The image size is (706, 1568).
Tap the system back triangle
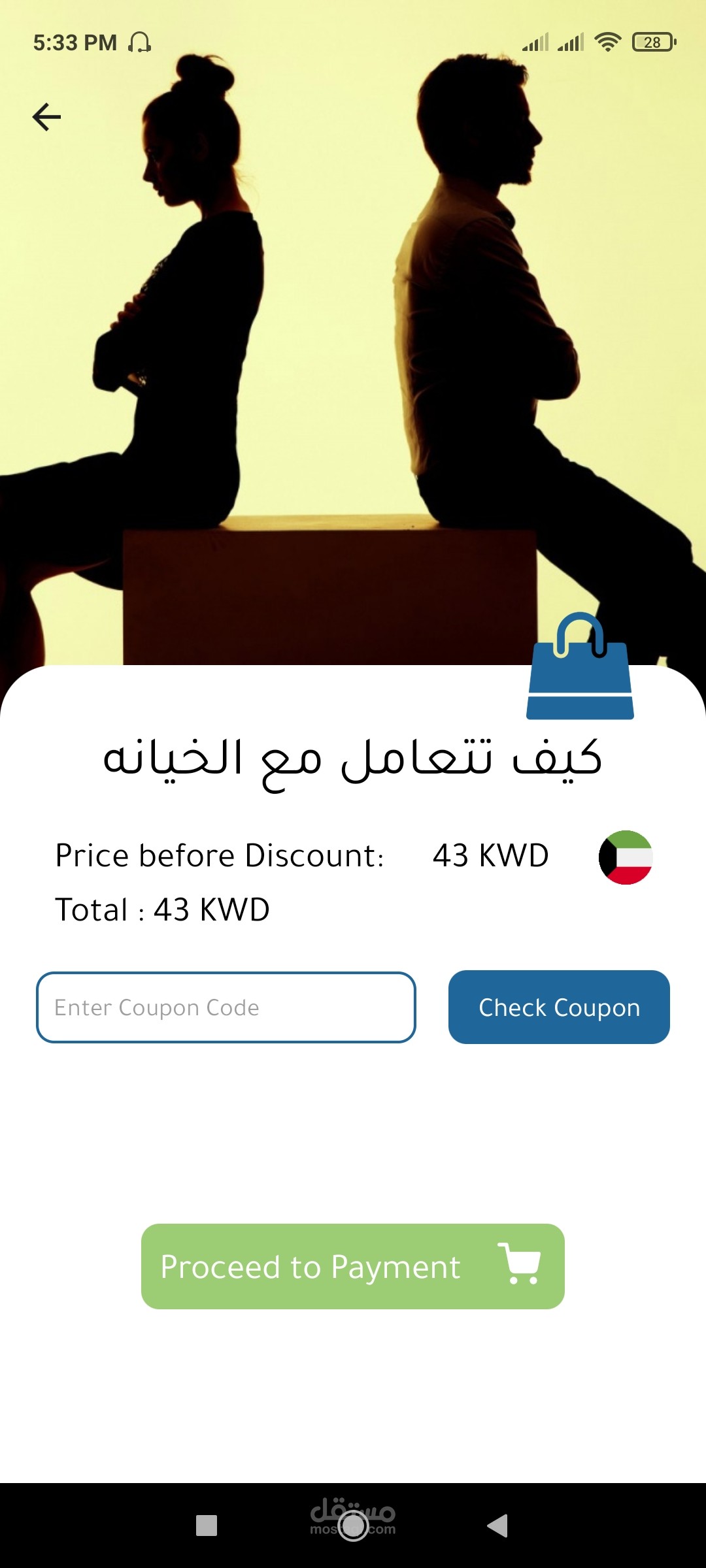(497, 1526)
